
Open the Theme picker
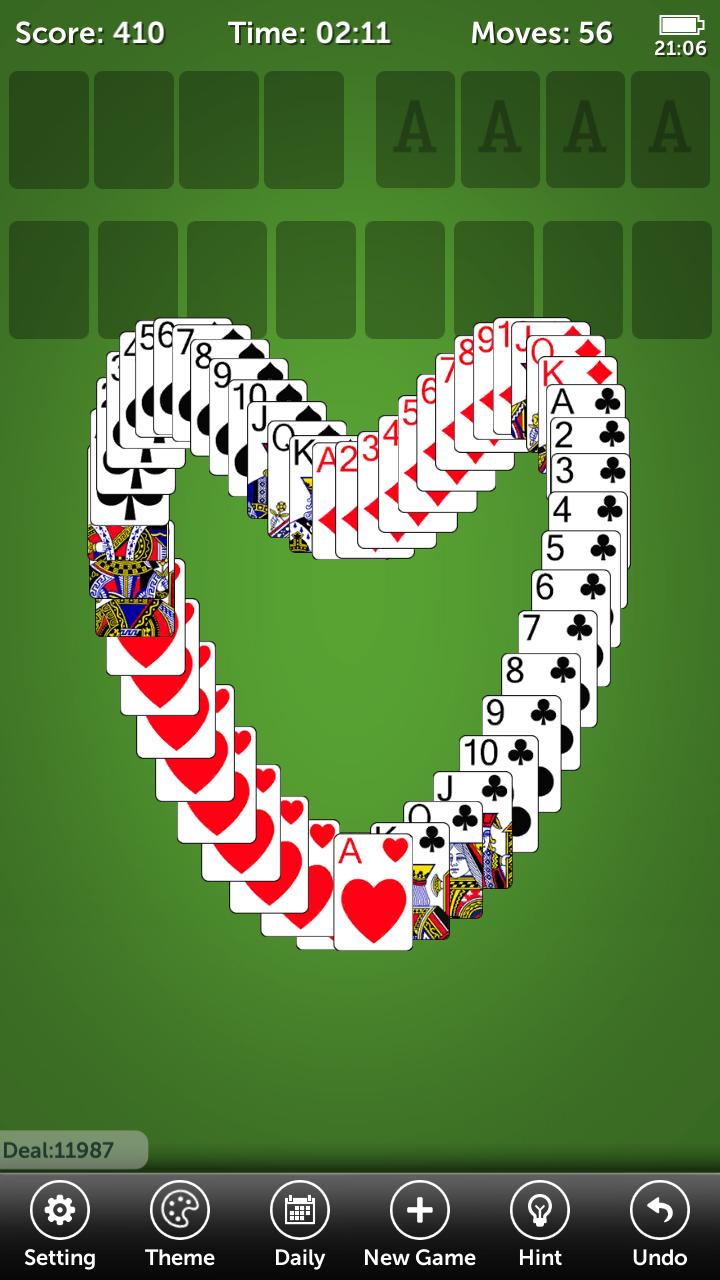tap(180, 1224)
